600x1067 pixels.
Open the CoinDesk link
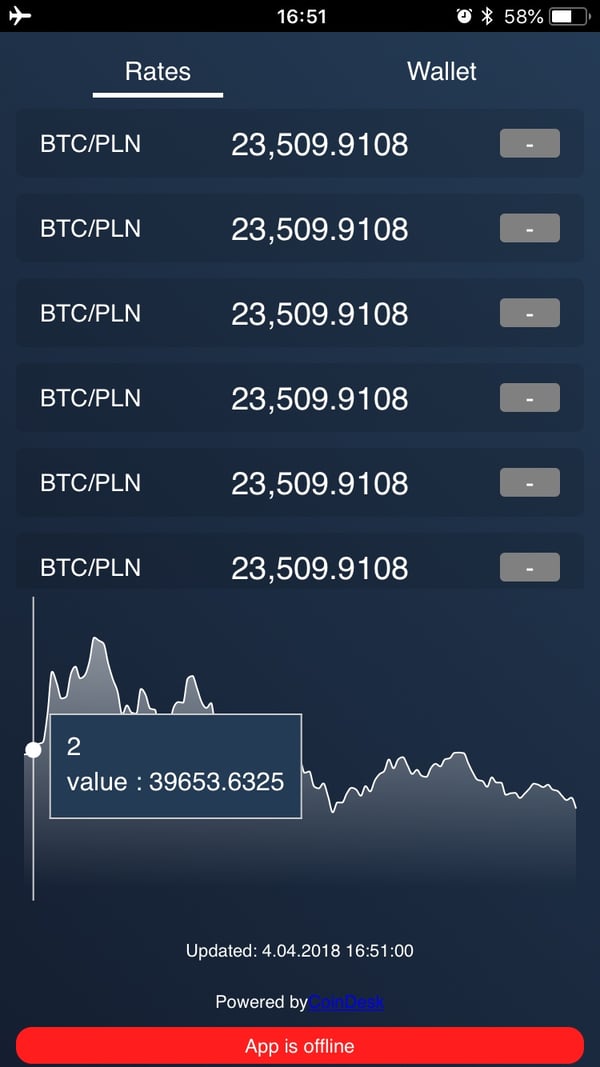click(x=346, y=1002)
